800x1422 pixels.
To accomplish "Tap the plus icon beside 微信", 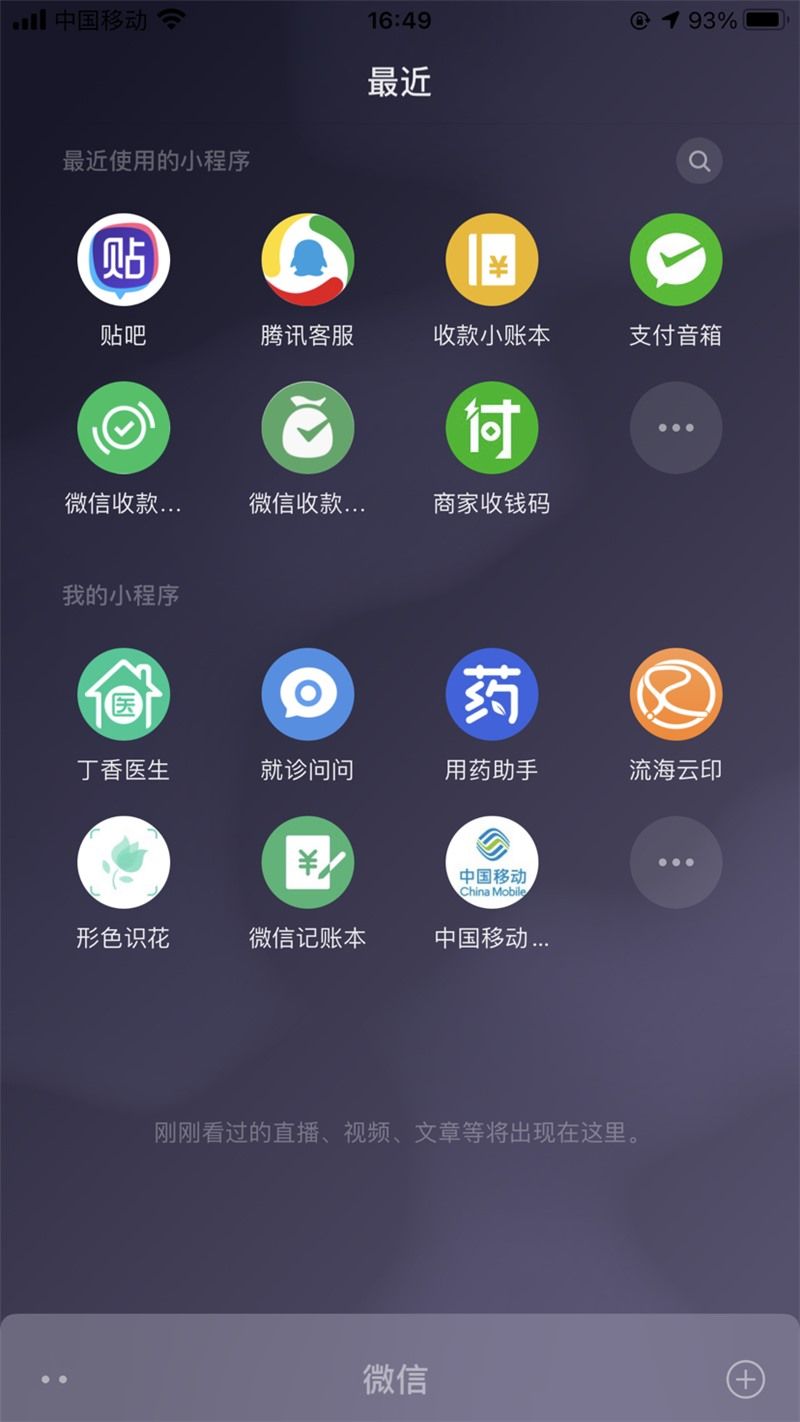I will point(744,1379).
